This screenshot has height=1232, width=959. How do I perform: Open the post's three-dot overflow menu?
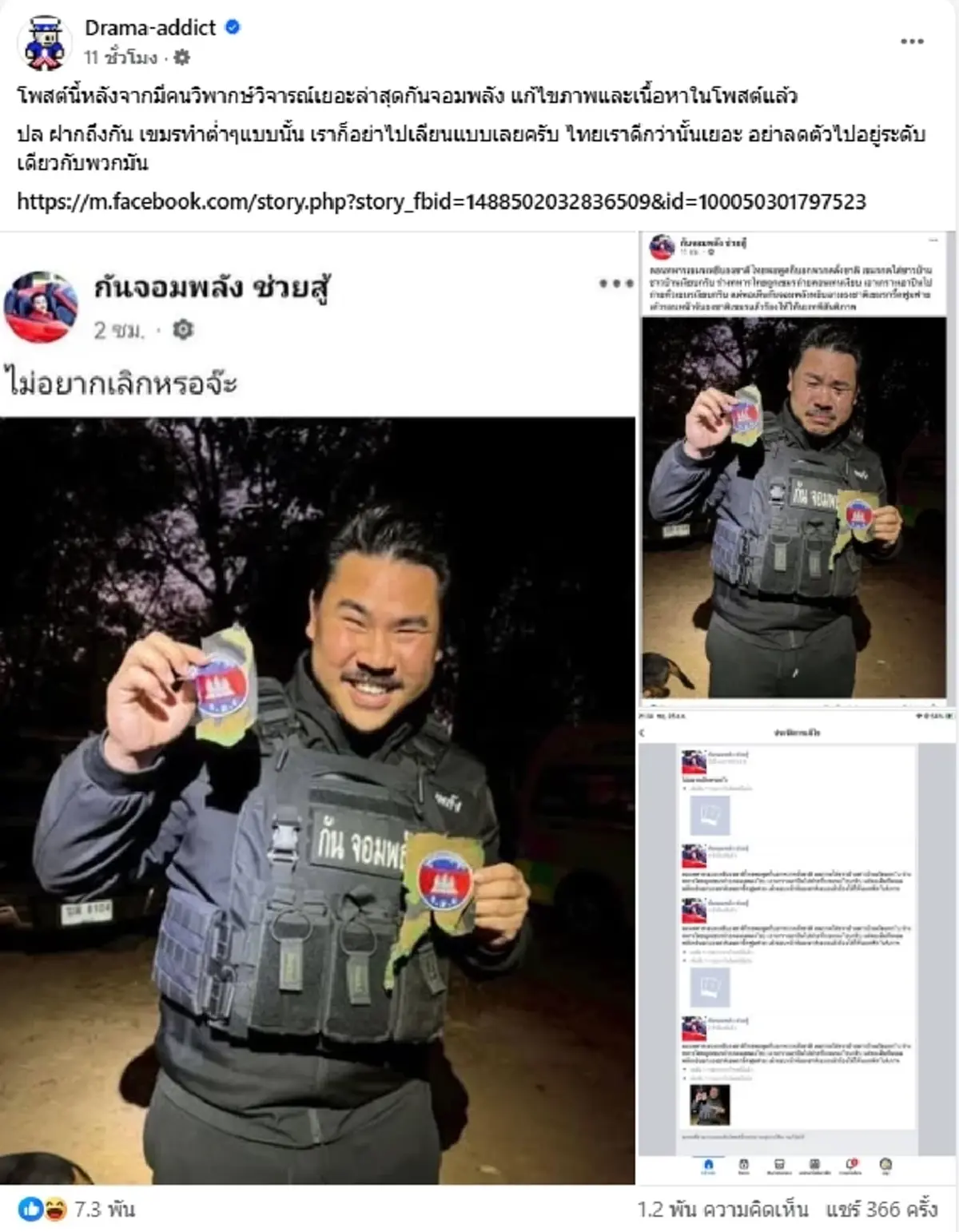coord(912,42)
